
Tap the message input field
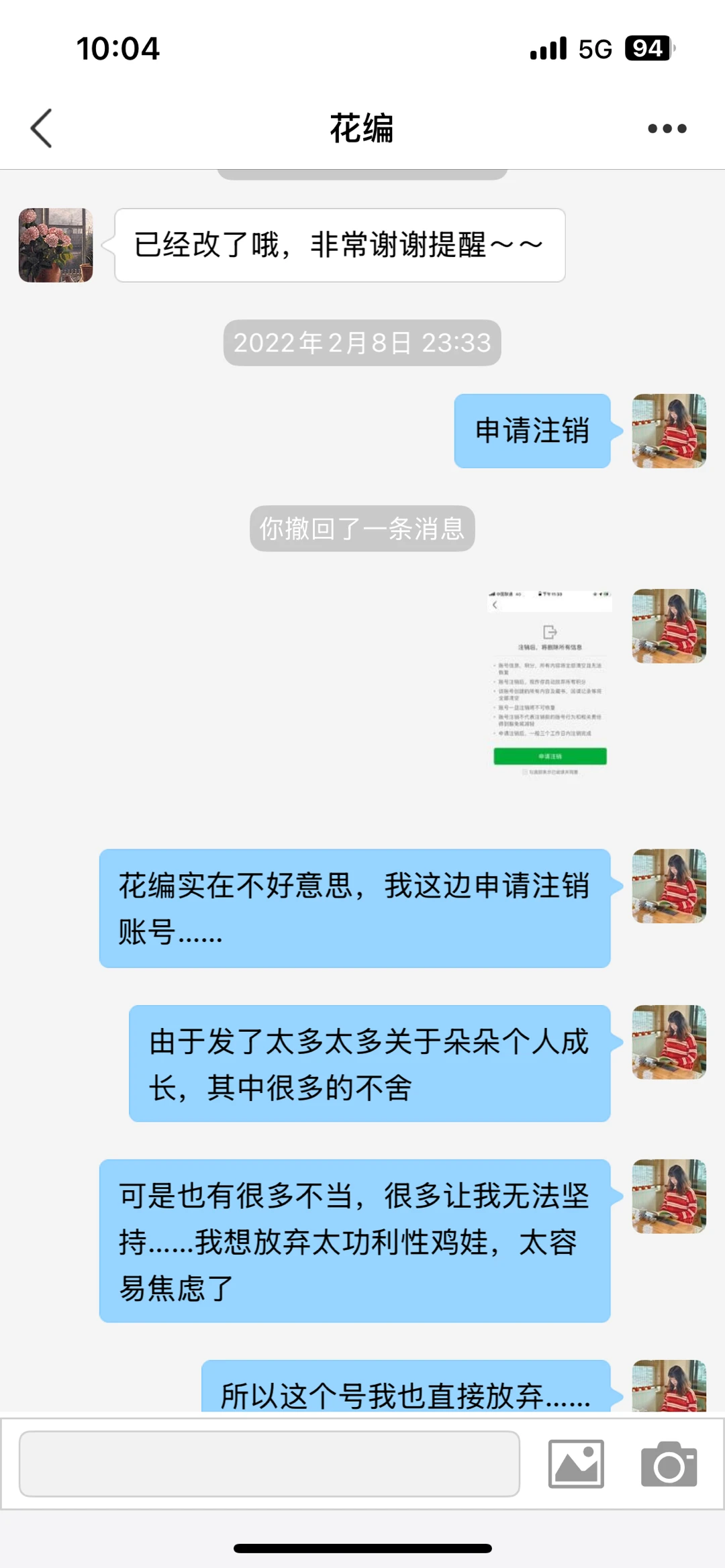pyautogui.click(x=269, y=1463)
